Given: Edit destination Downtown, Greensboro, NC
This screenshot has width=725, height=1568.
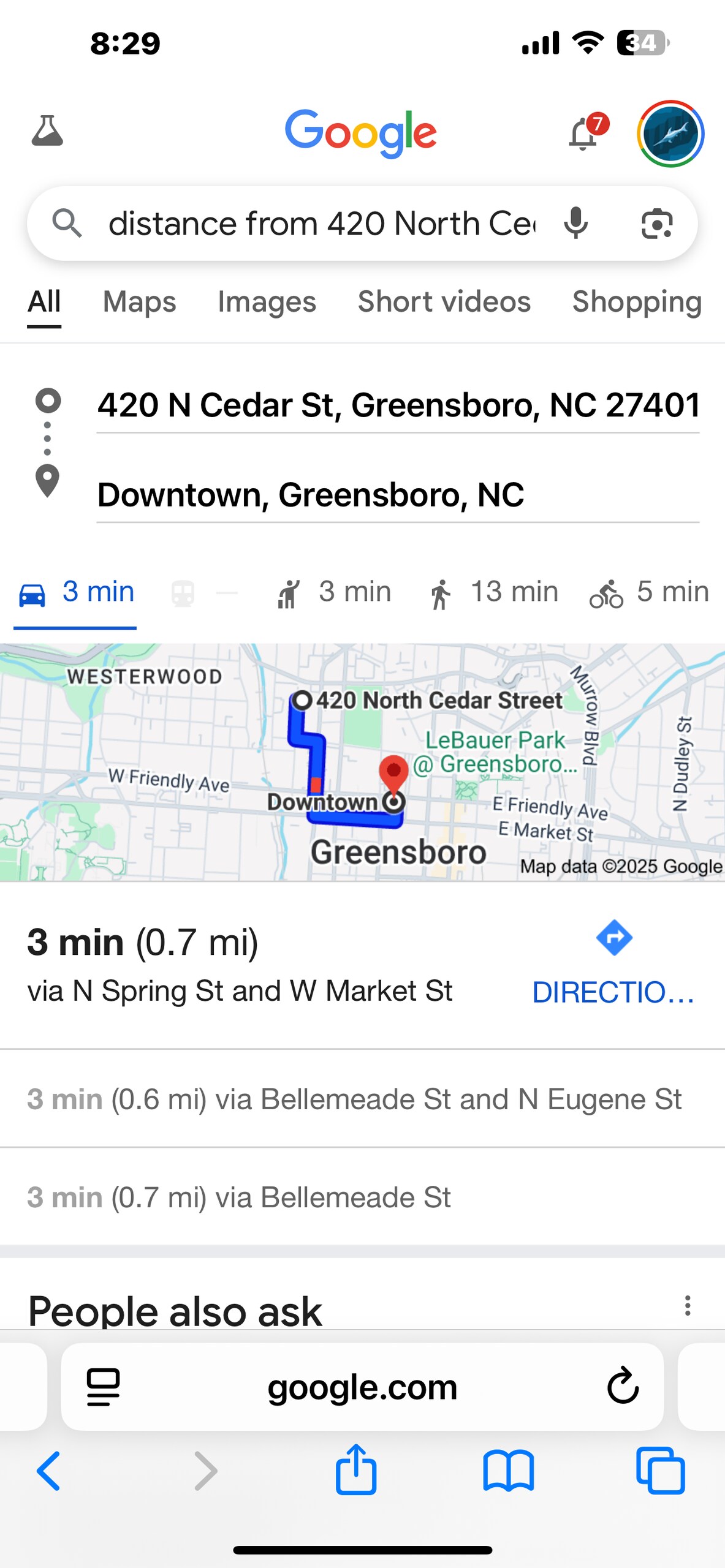Looking at the screenshot, I should click(x=398, y=495).
